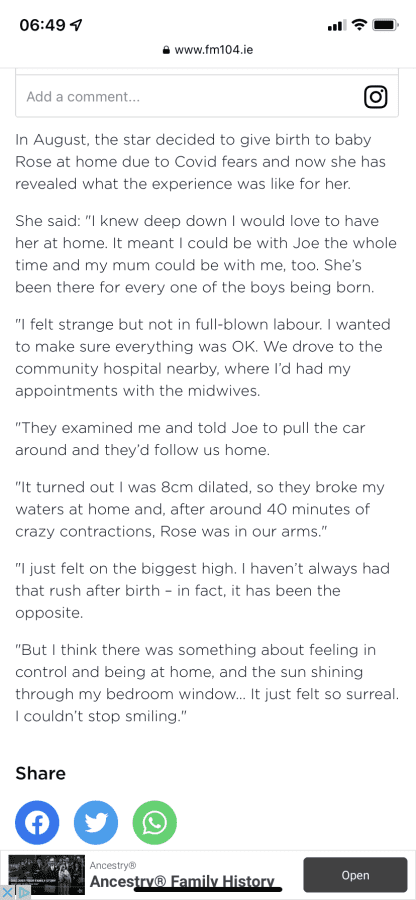The height and width of the screenshot is (900, 416).
Task: Close the ad using the X icon
Action: pyautogui.click(x=6, y=893)
